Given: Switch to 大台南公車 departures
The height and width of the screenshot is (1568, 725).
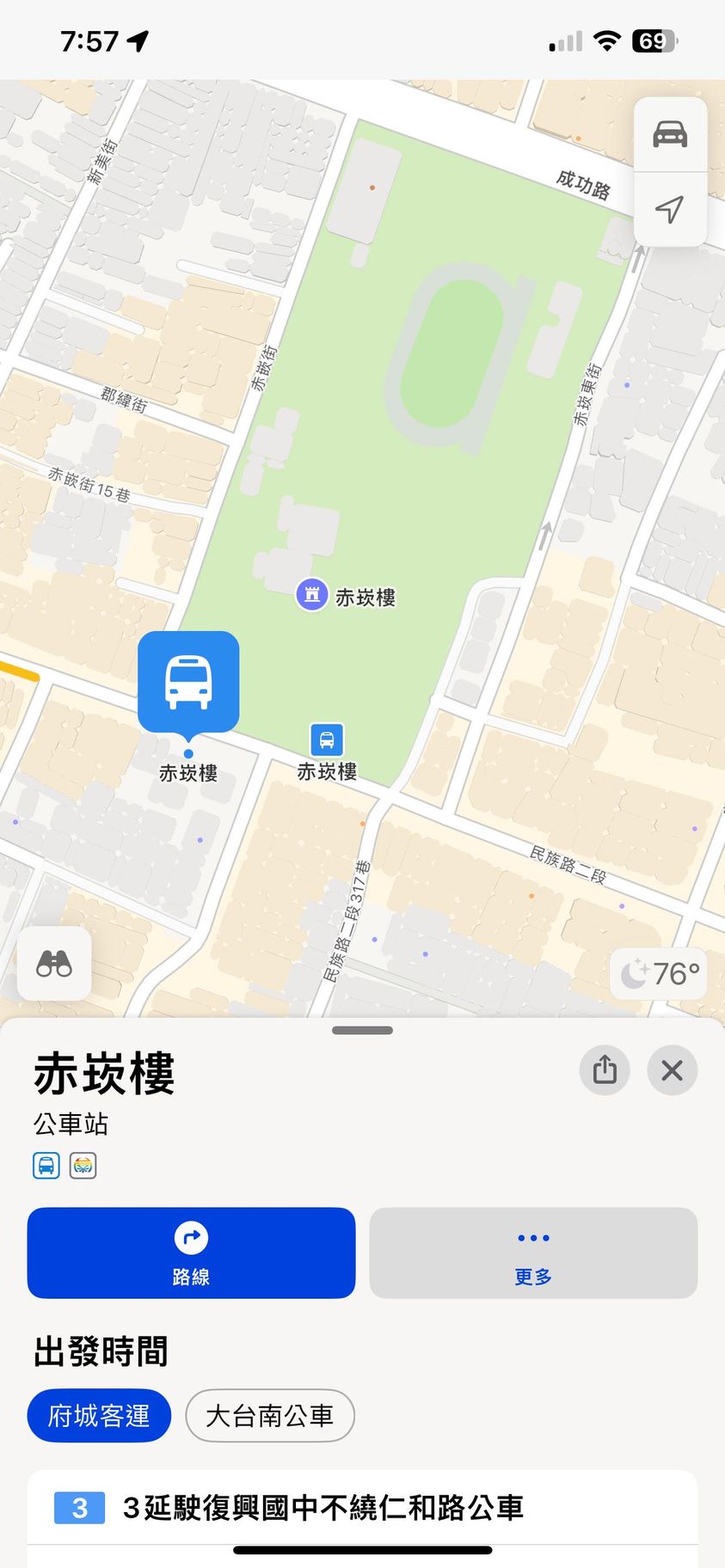Looking at the screenshot, I should point(269,1416).
